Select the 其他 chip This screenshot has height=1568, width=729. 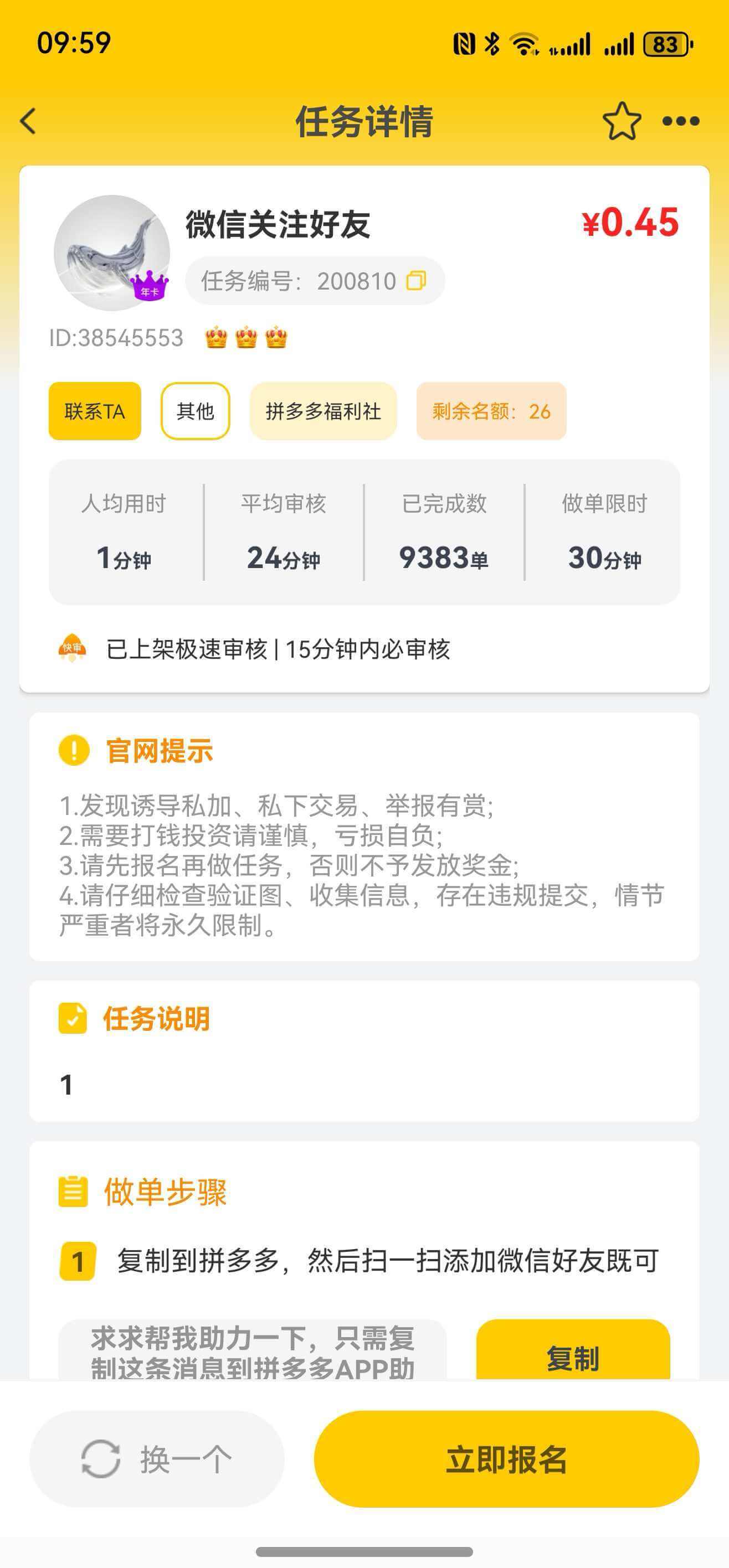point(195,411)
